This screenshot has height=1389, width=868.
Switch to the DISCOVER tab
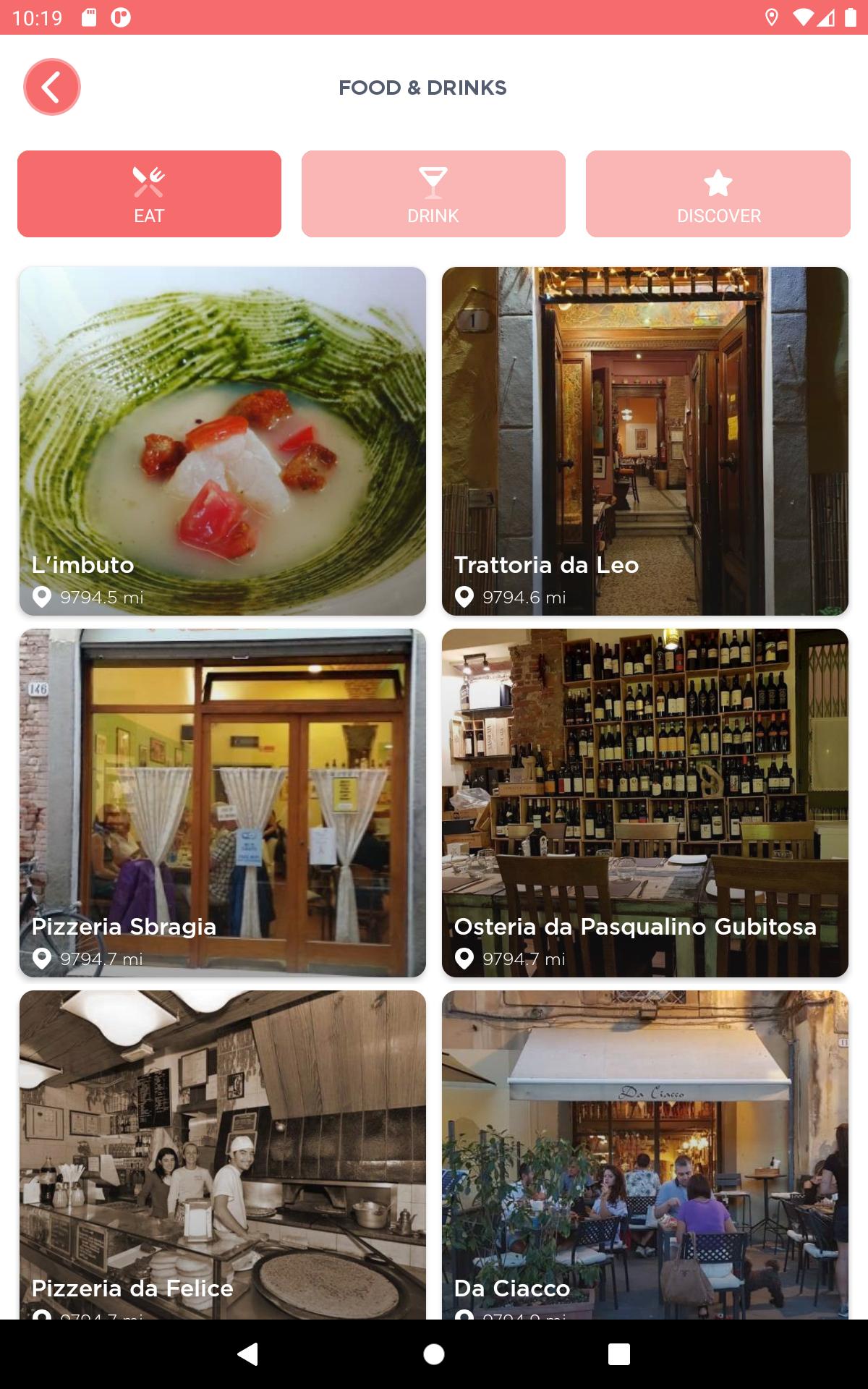(x=718, y=194)
